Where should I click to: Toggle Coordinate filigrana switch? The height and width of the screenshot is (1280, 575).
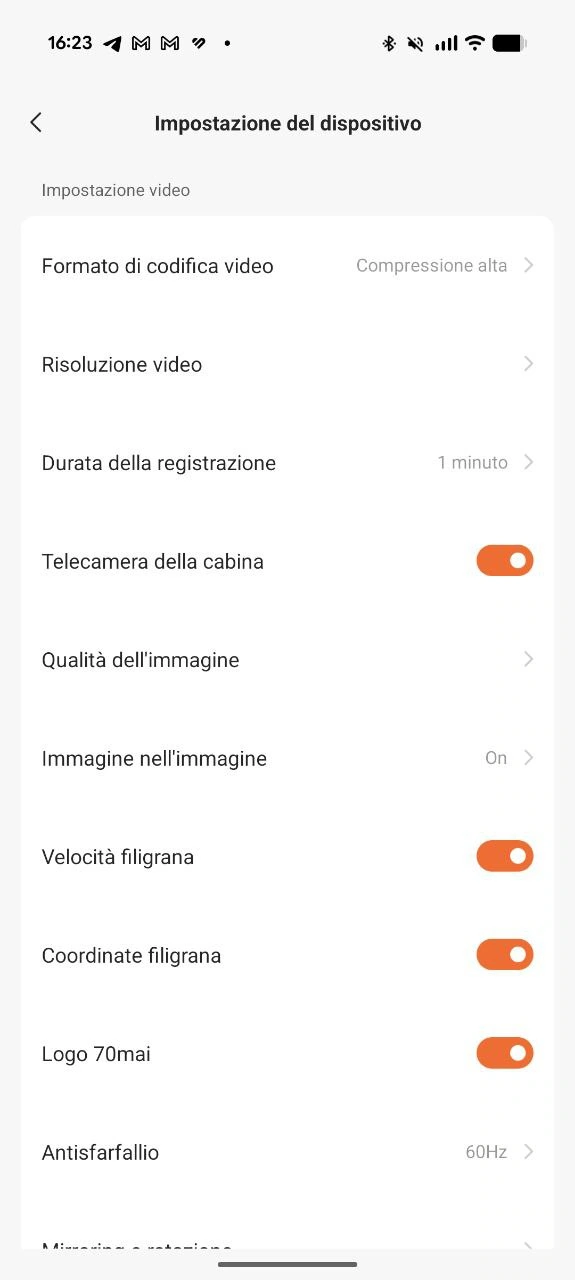pos(505,955)
